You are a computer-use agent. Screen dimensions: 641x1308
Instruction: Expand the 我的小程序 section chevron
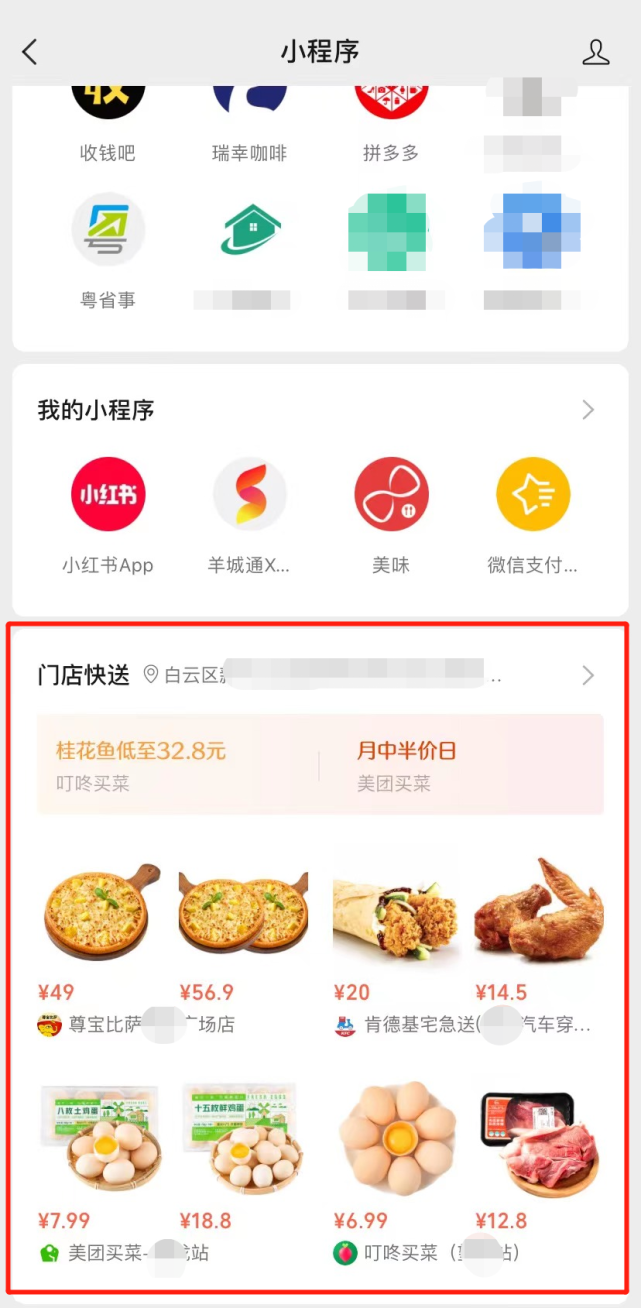(588, 410)
